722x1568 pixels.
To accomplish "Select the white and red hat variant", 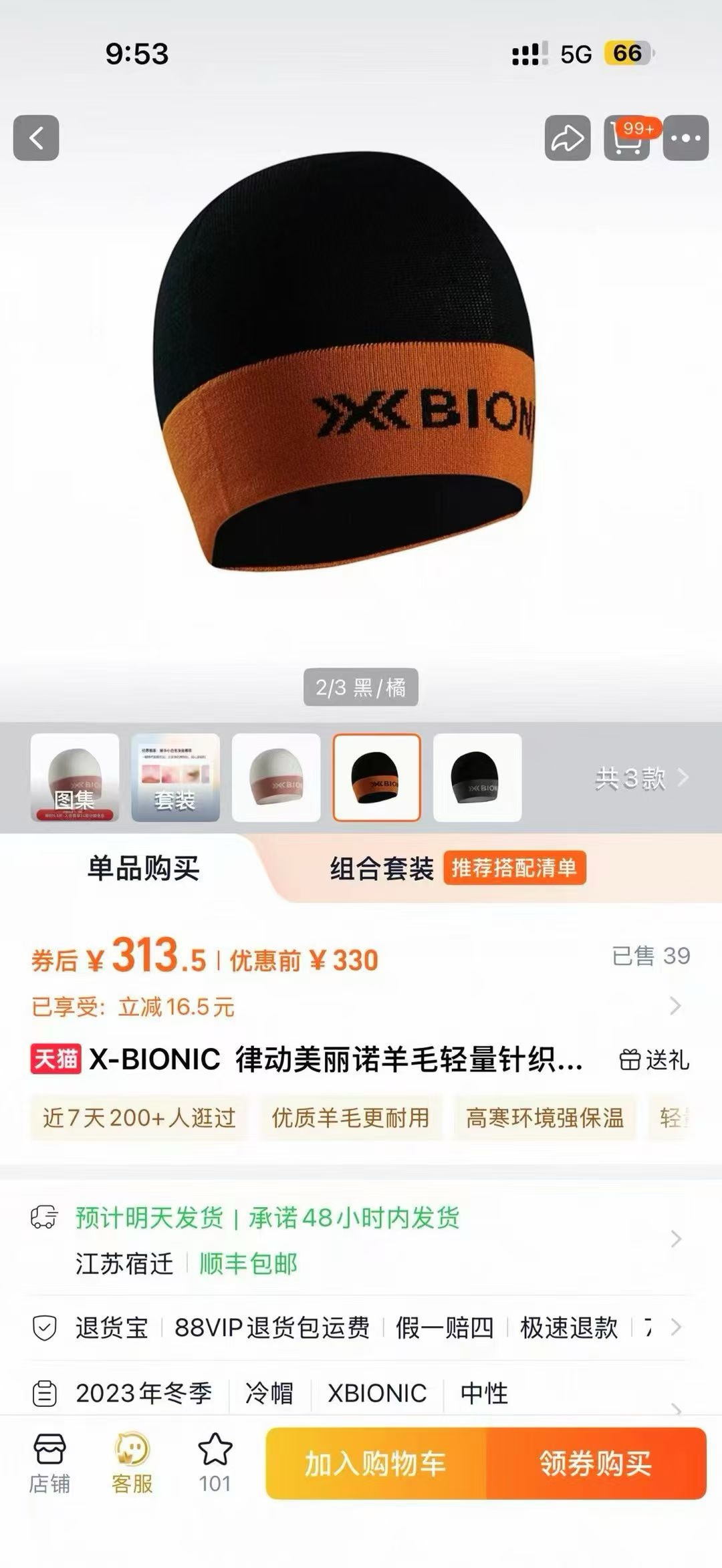I will [x=276, y=777].
